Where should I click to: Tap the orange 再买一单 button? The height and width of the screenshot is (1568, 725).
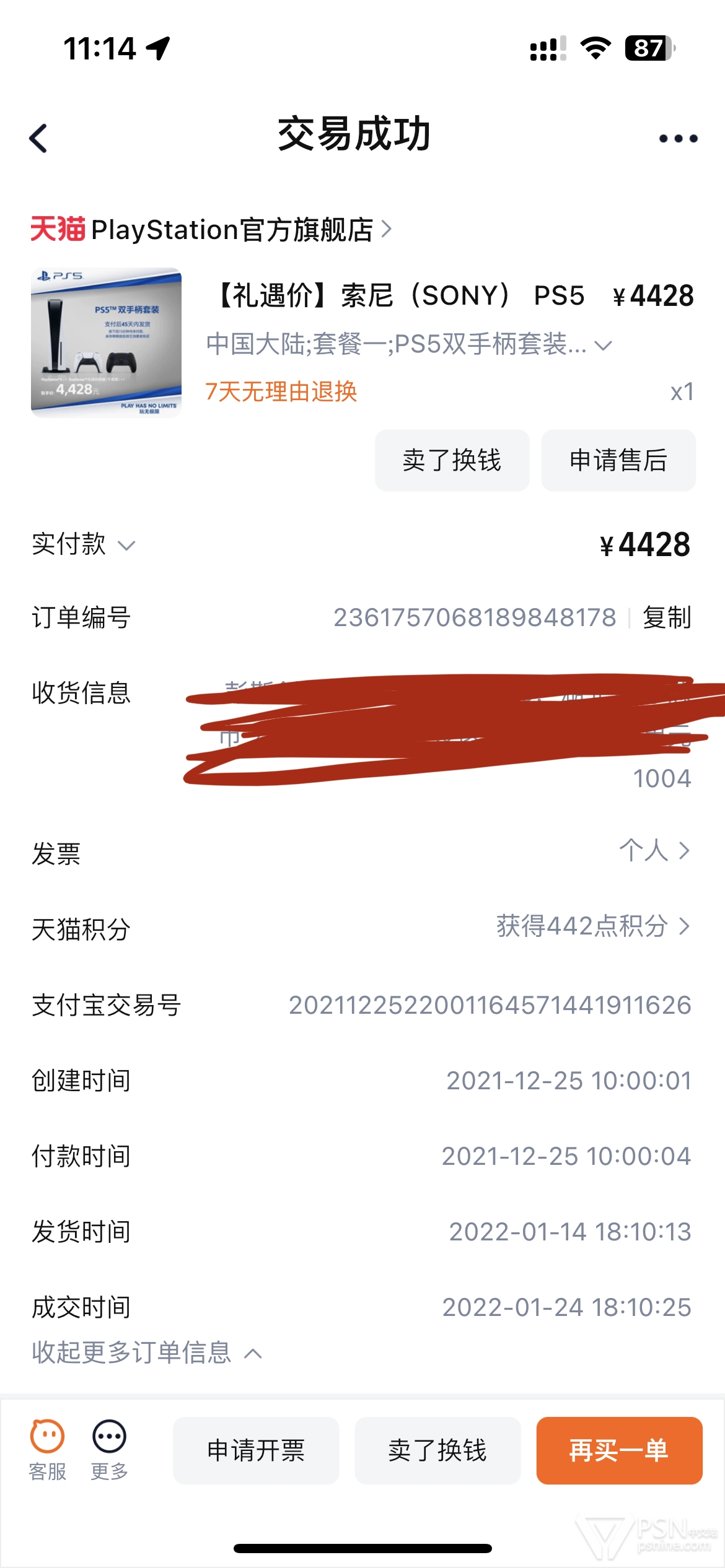pyautogui.click(x=619, y=1450)
